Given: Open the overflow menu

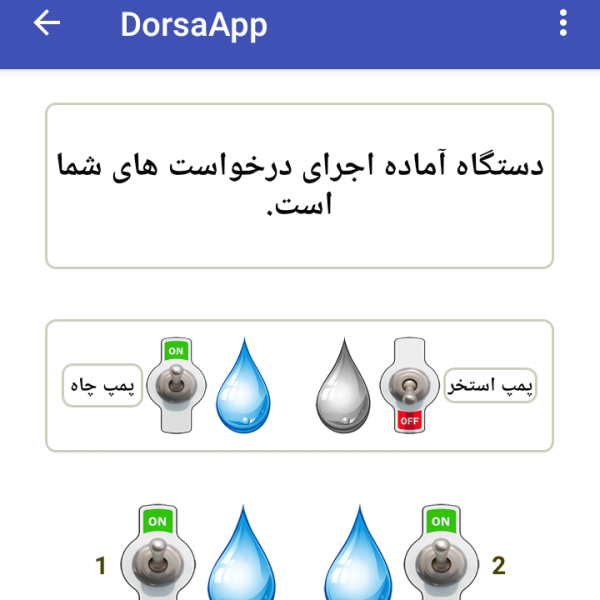Looking at the screenshot, I should (x=564, y=24).
